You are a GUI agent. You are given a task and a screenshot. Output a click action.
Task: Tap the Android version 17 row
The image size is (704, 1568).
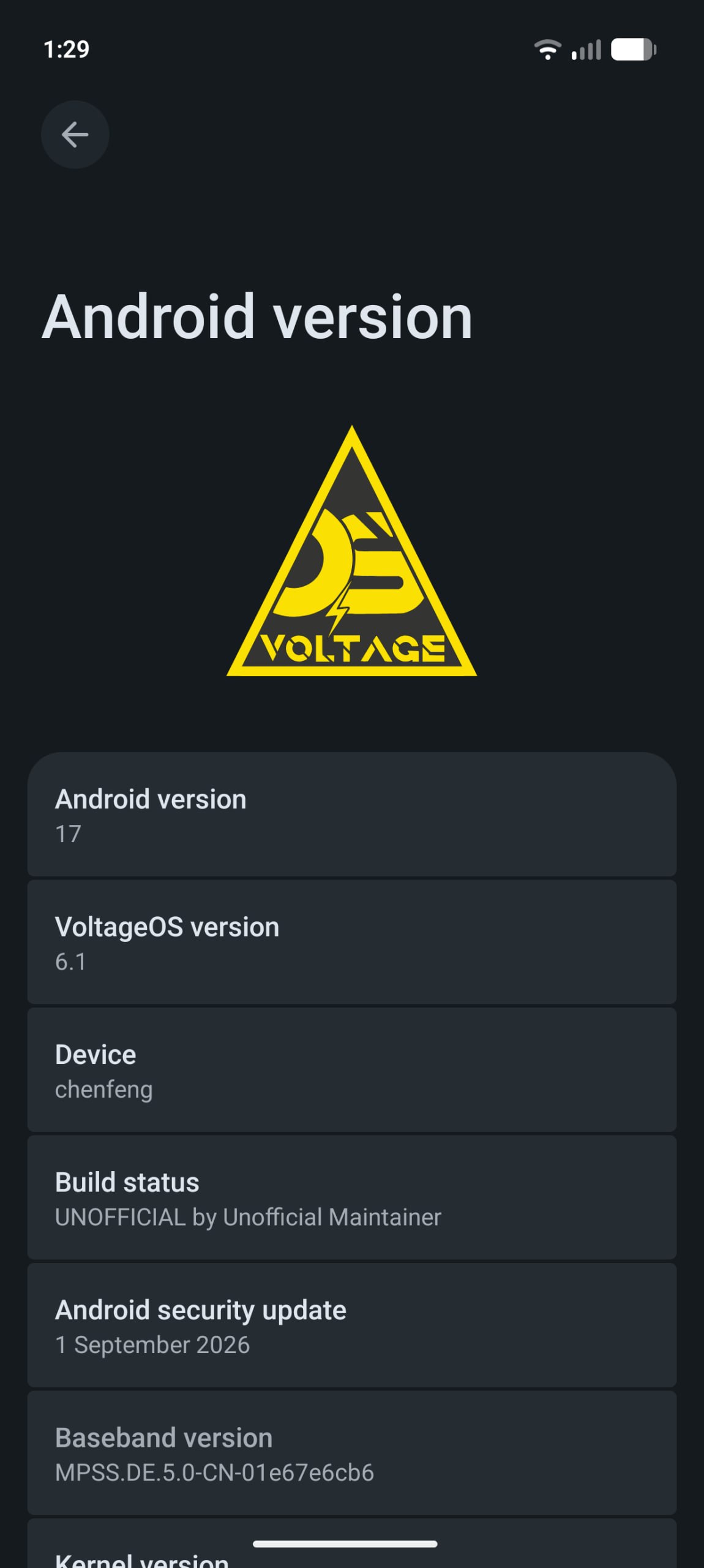352,815
